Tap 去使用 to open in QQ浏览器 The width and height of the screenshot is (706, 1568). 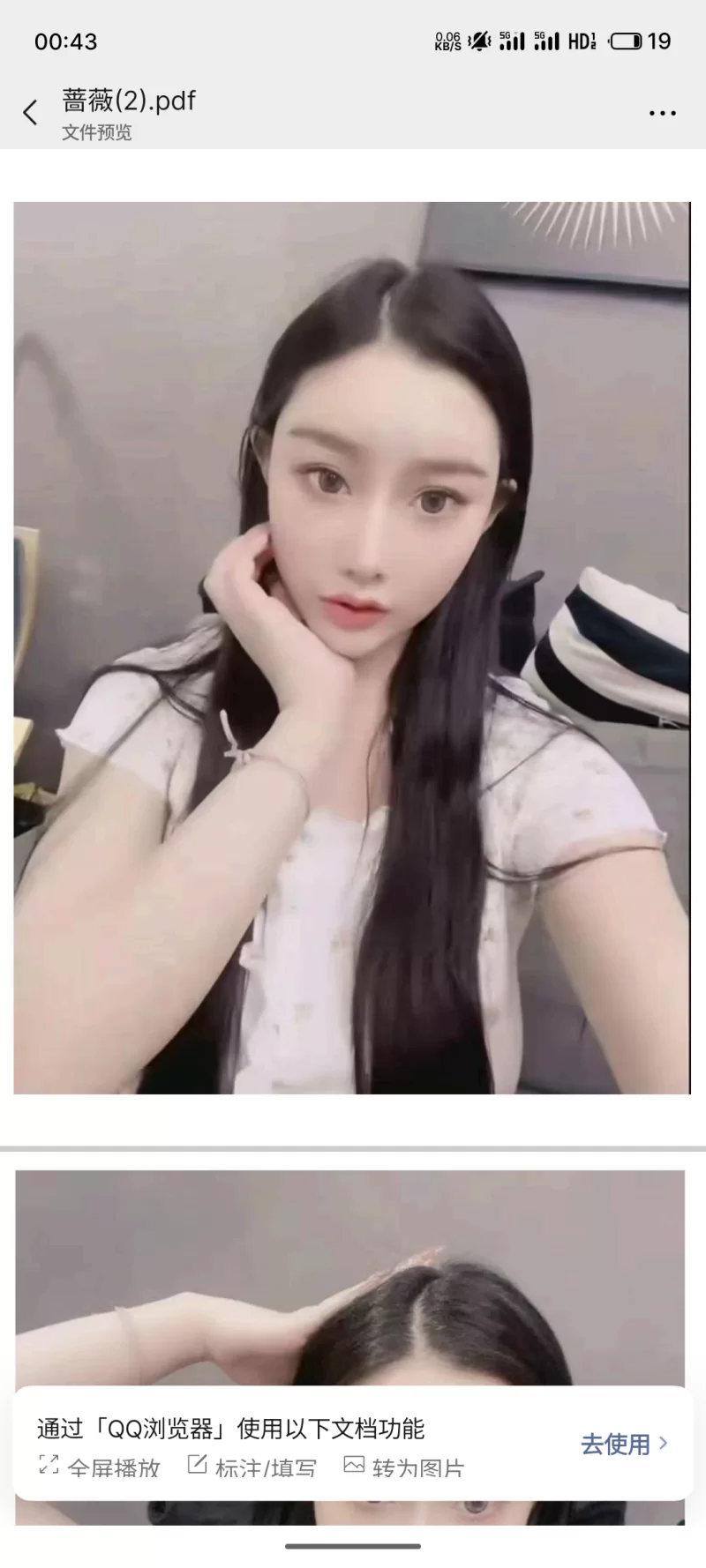623,1444
